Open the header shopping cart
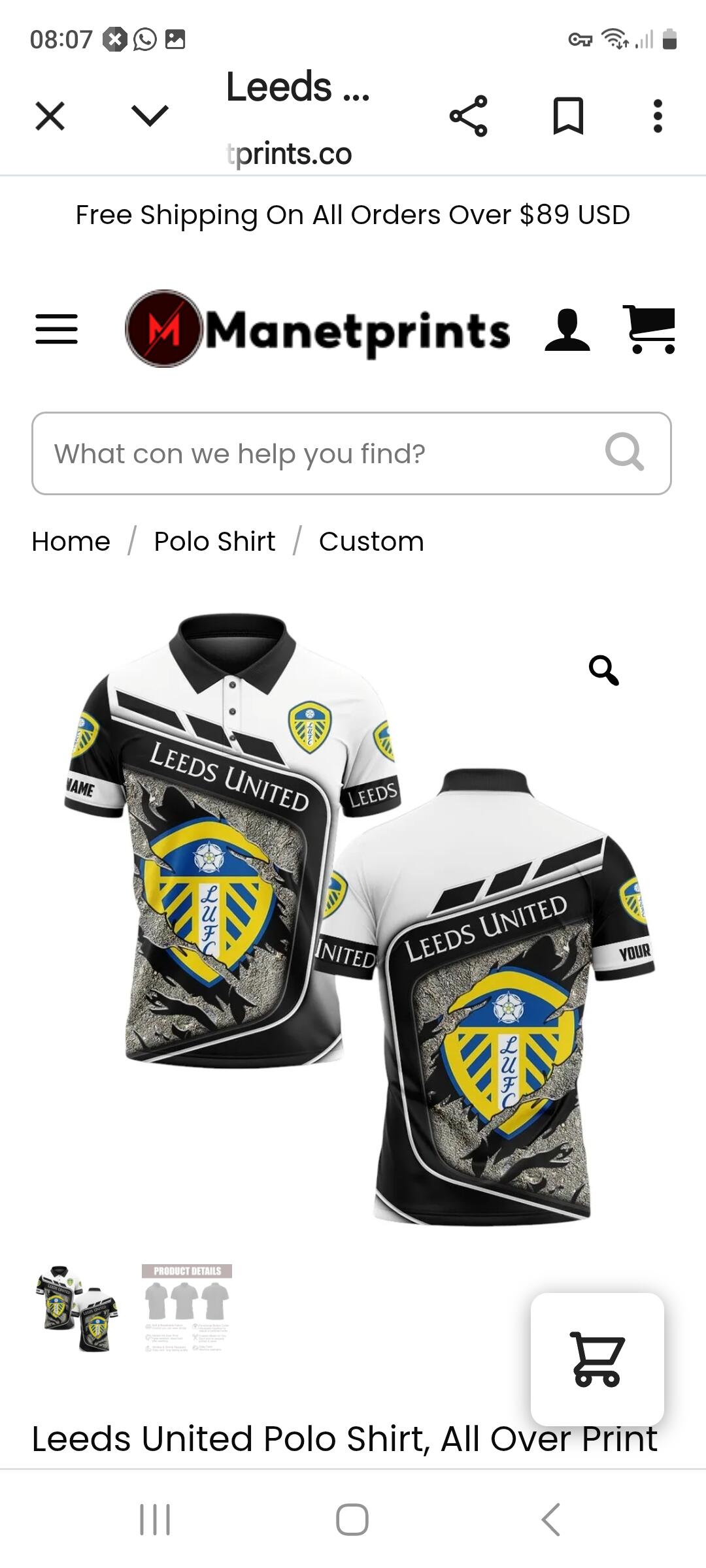This screenshot has height=1568, width=706. coord(649,329)
